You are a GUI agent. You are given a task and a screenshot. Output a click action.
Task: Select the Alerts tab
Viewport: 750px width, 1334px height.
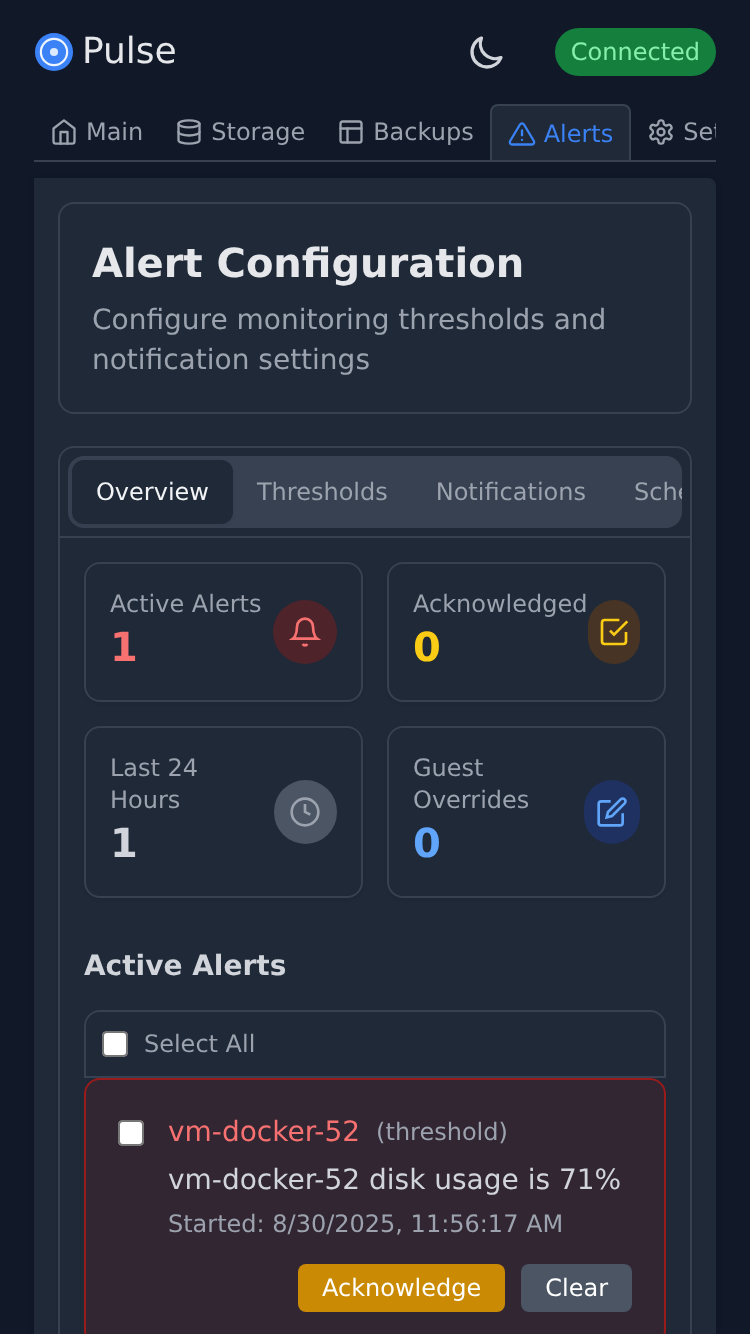pos(560,134)
